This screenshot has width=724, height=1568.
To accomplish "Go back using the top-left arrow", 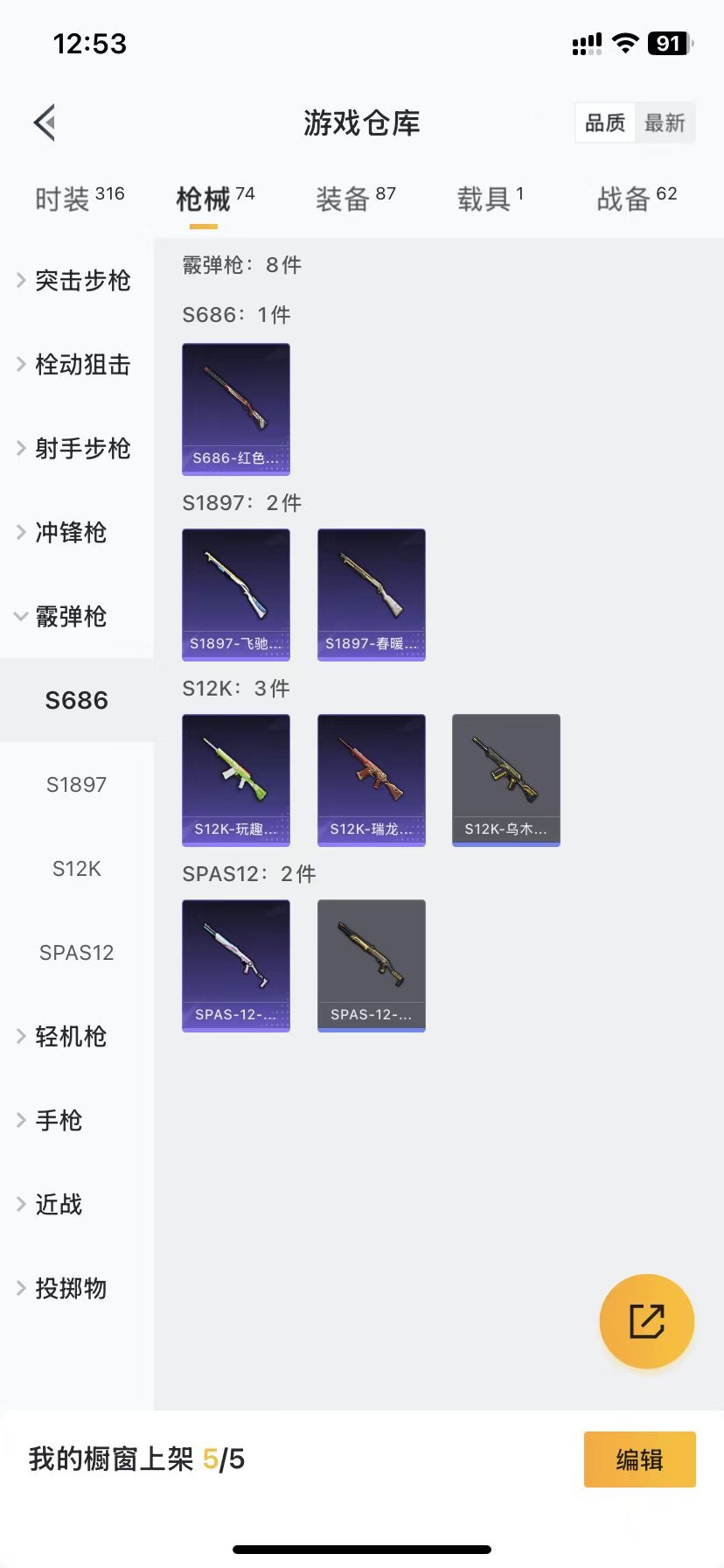I will pyautogui.click(x=45, y=122).
